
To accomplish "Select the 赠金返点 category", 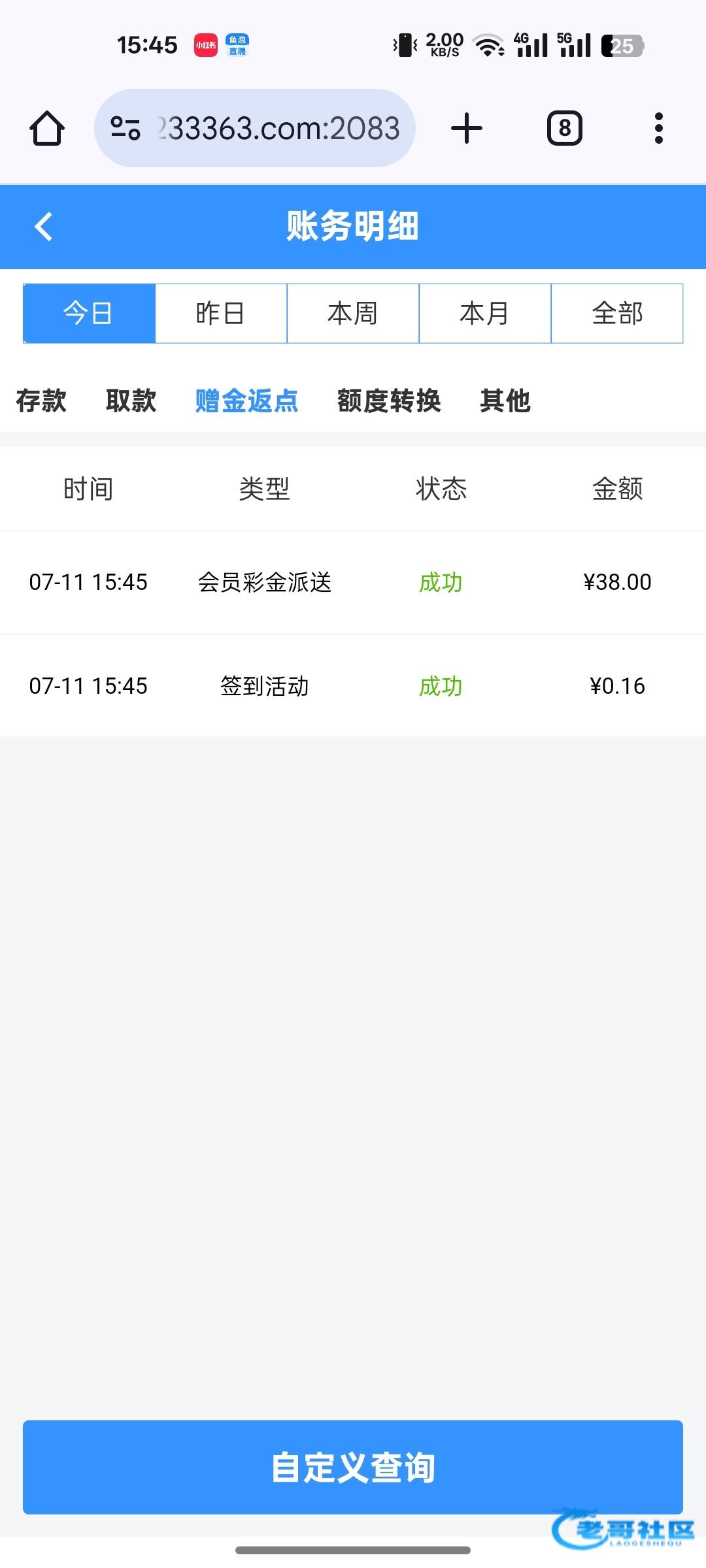I will tap(246, 400).
